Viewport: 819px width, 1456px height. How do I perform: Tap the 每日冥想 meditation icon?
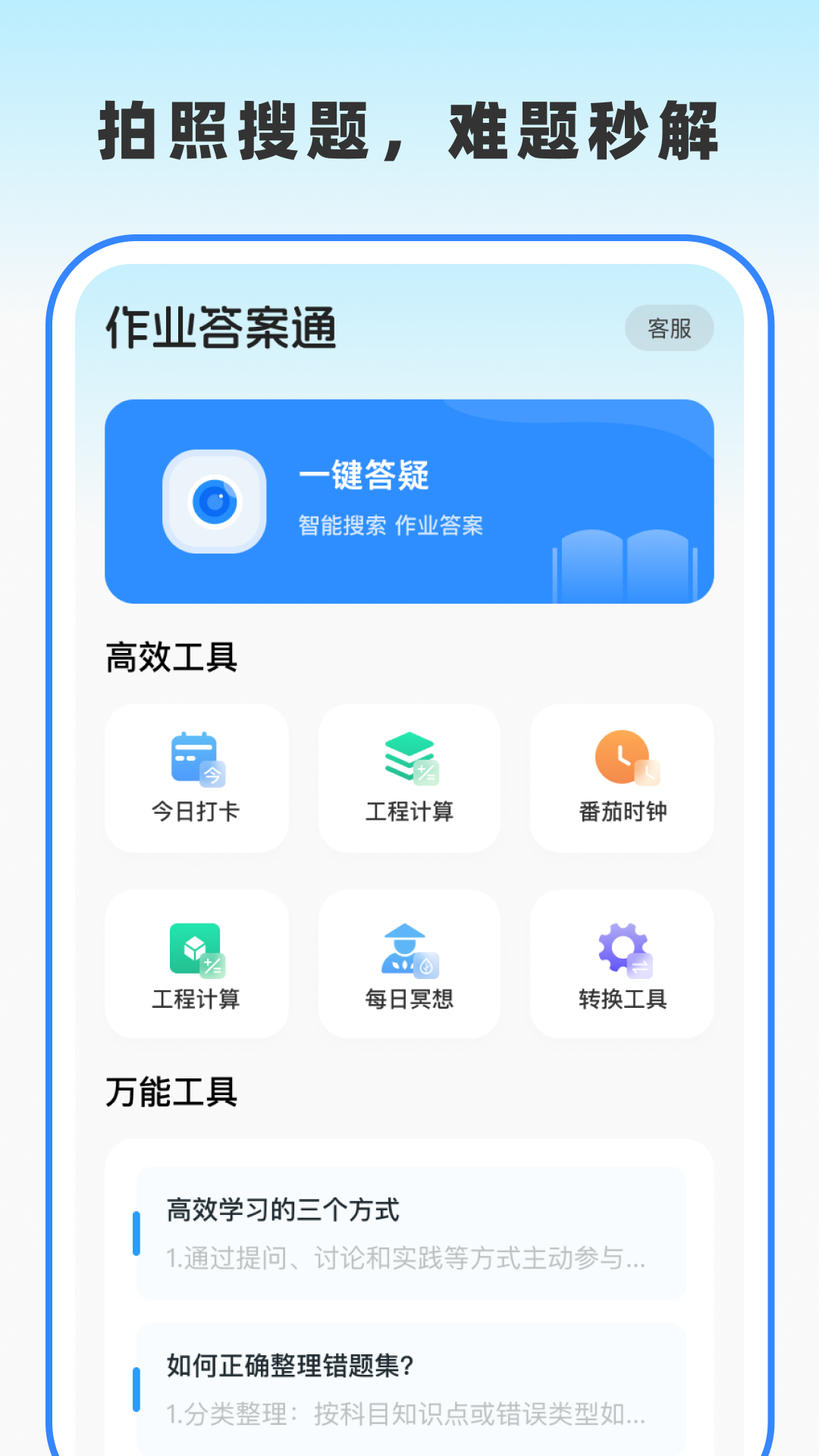[x=409, y=948]
